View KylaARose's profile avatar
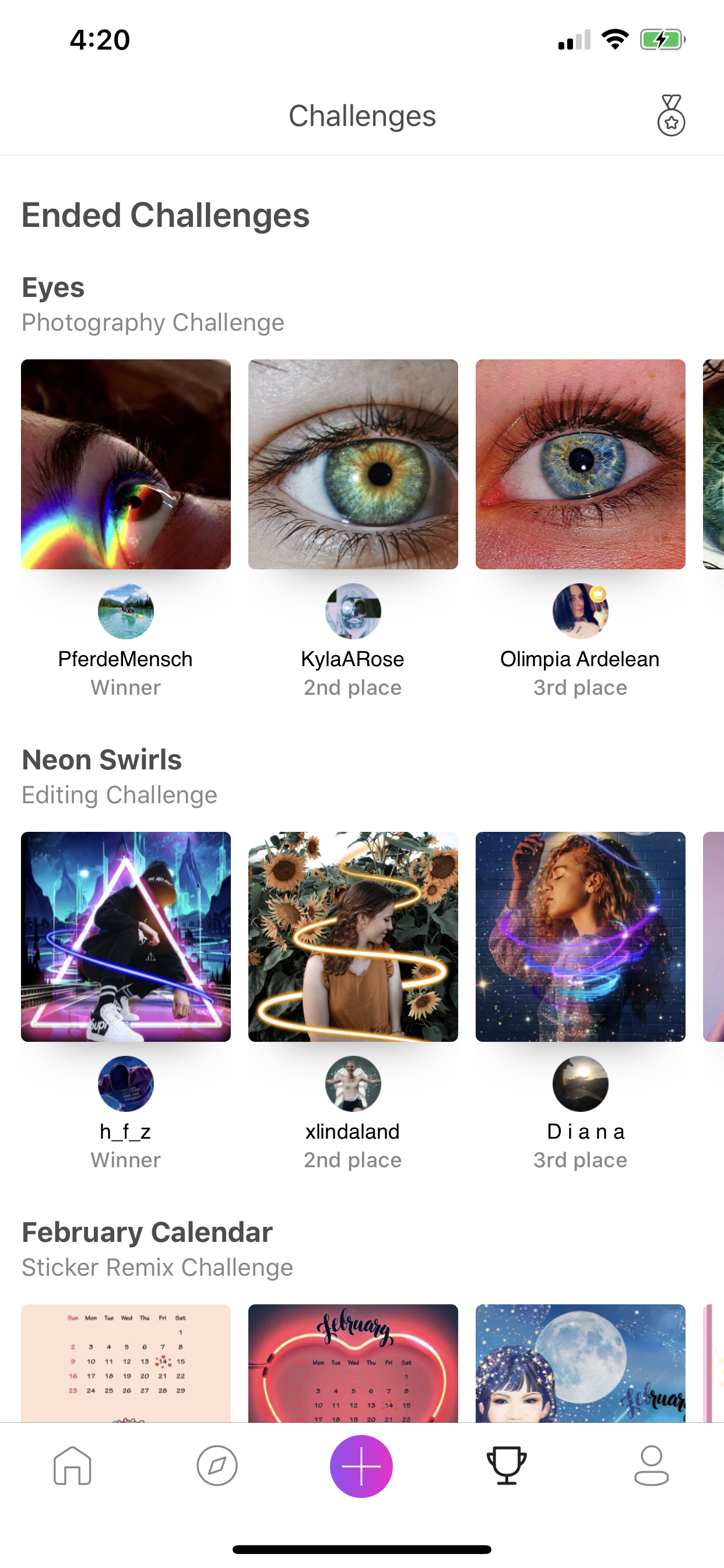This screenshot has height=1568, width=724. [353, 611]
